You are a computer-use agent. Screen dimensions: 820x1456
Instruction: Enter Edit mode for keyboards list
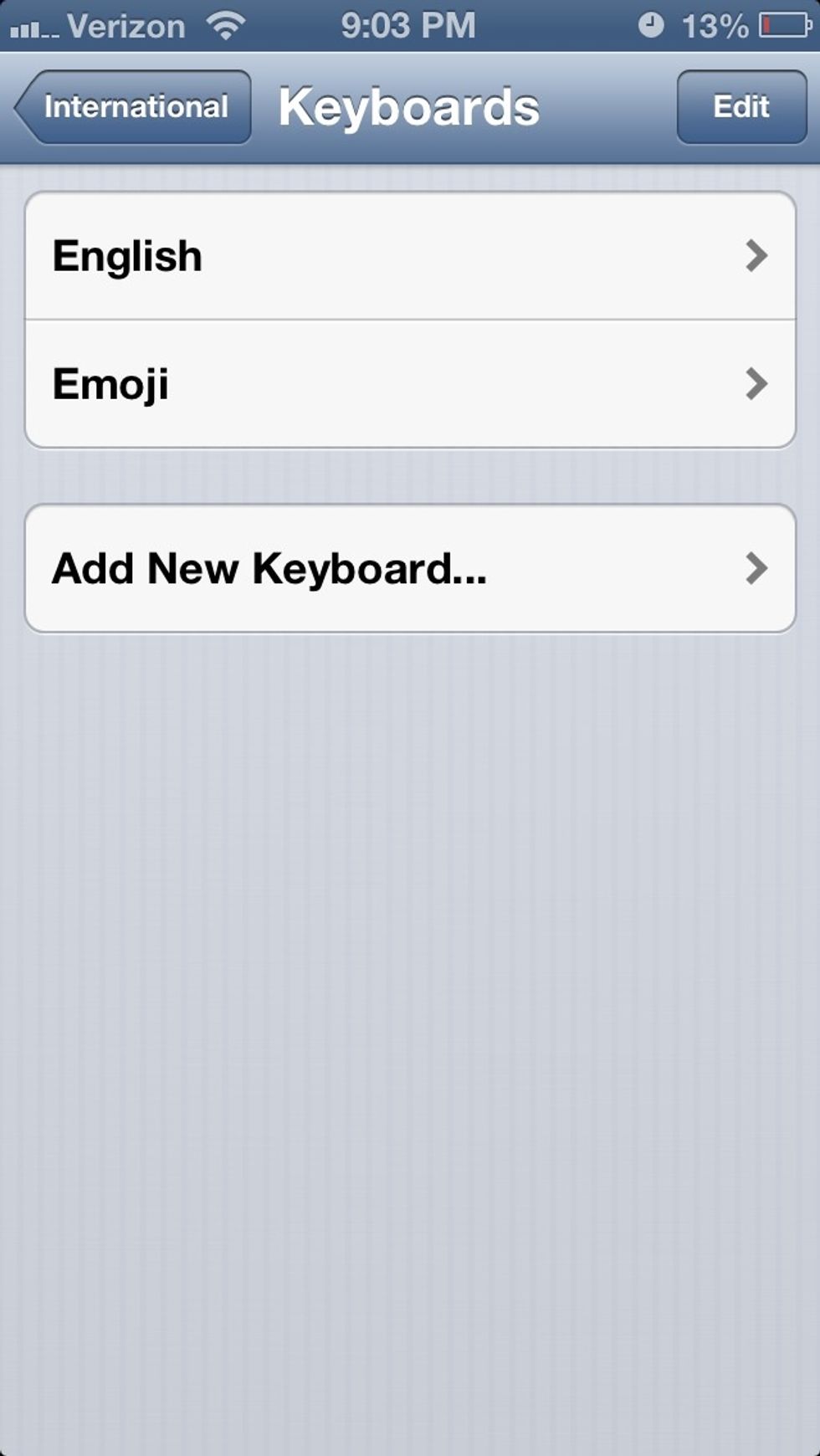tap(740, 106)
